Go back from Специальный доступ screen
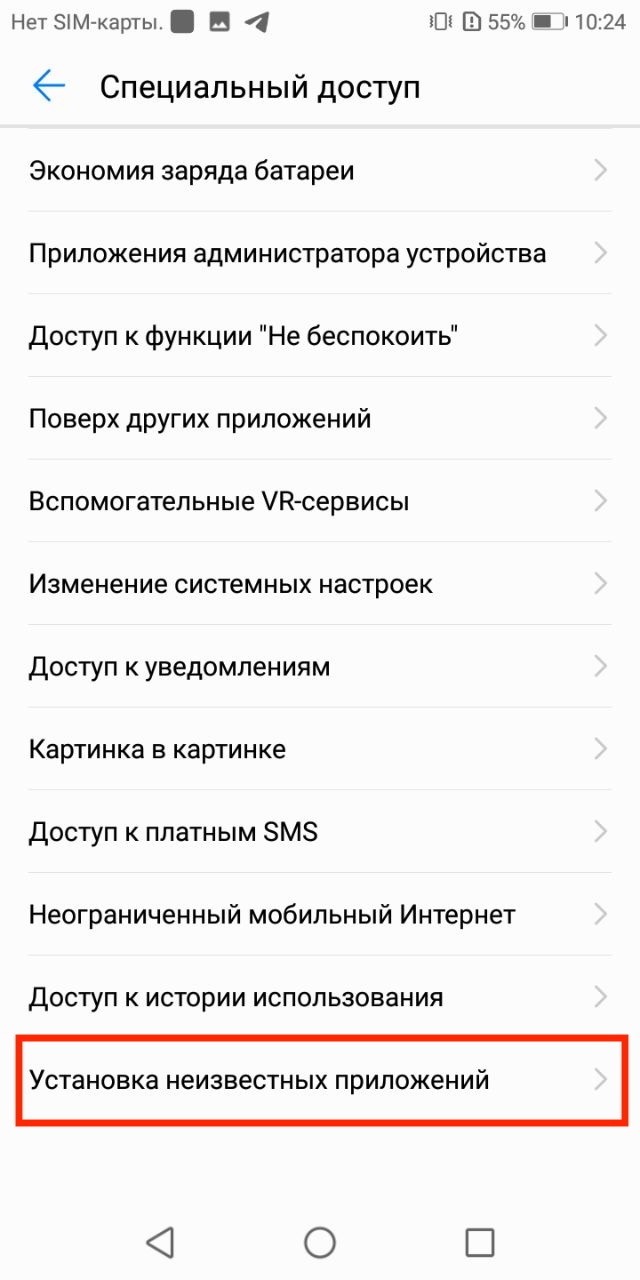 [49, 87]
